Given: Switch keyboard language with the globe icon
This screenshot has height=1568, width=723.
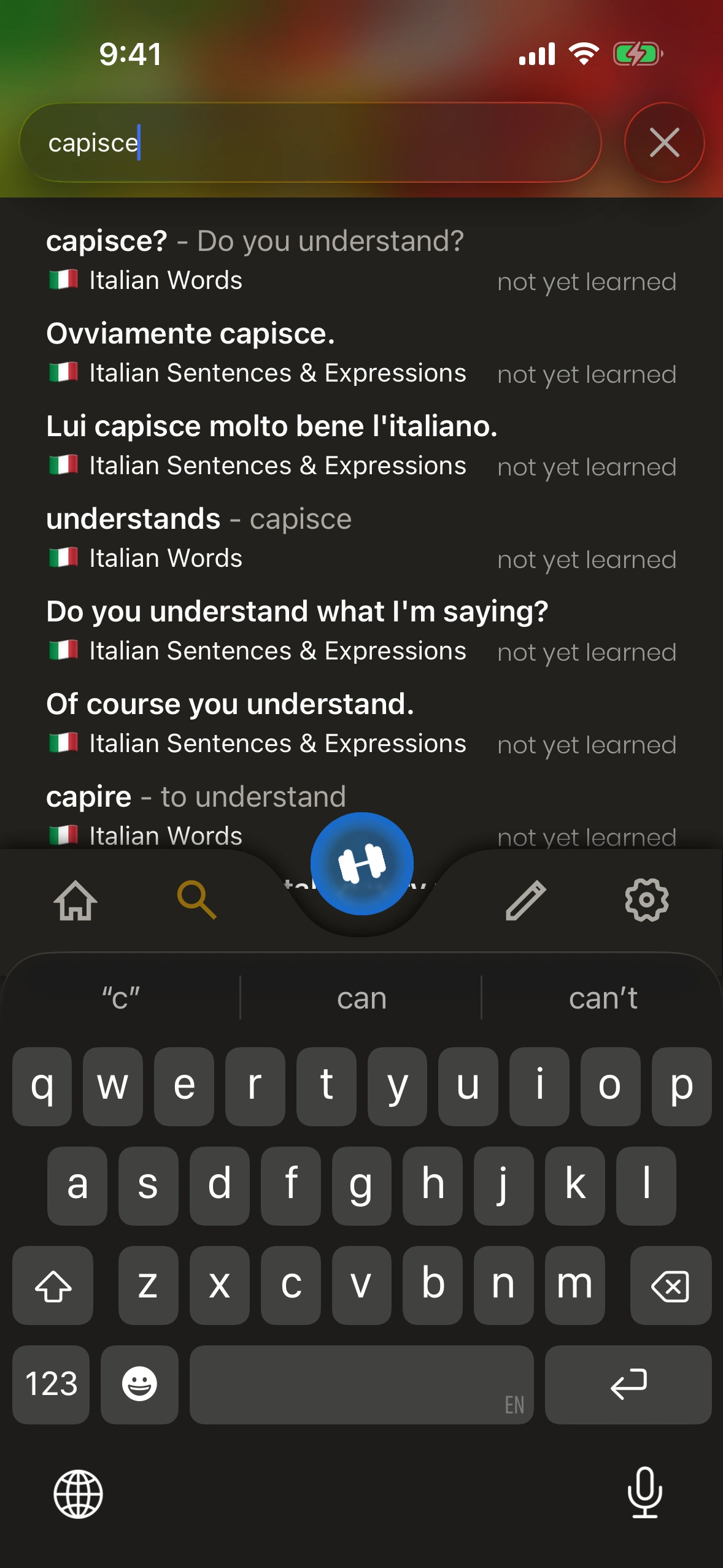Looking at the screenshot, I should 78,1494.
